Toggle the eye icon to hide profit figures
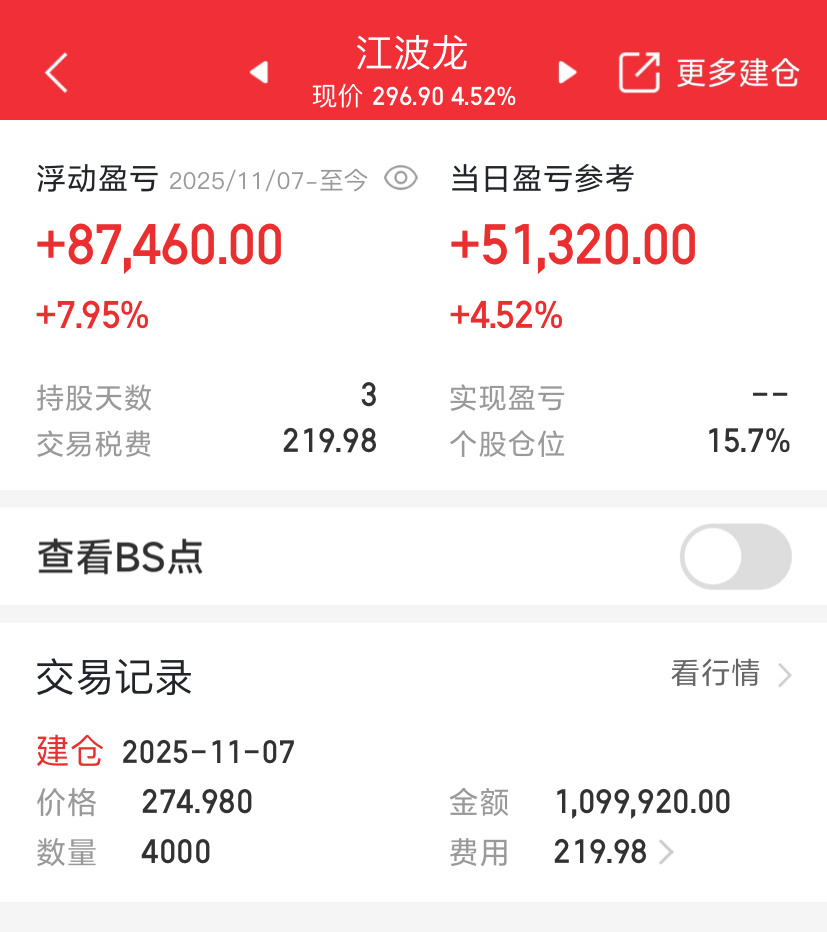This screenshot has width=827, height=932. 400,178
